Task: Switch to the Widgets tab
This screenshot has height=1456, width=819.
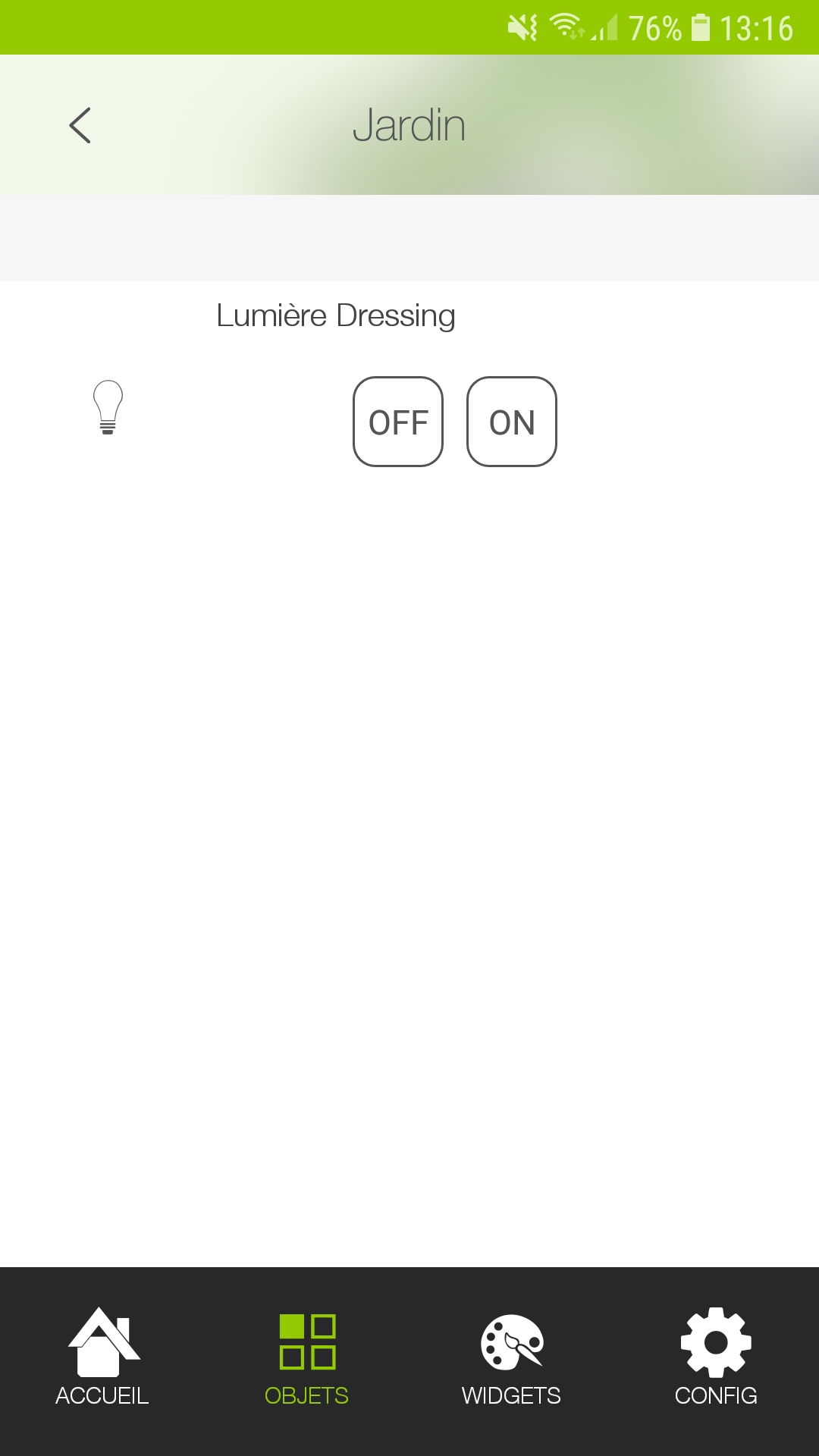Action: pos(512,1357)
